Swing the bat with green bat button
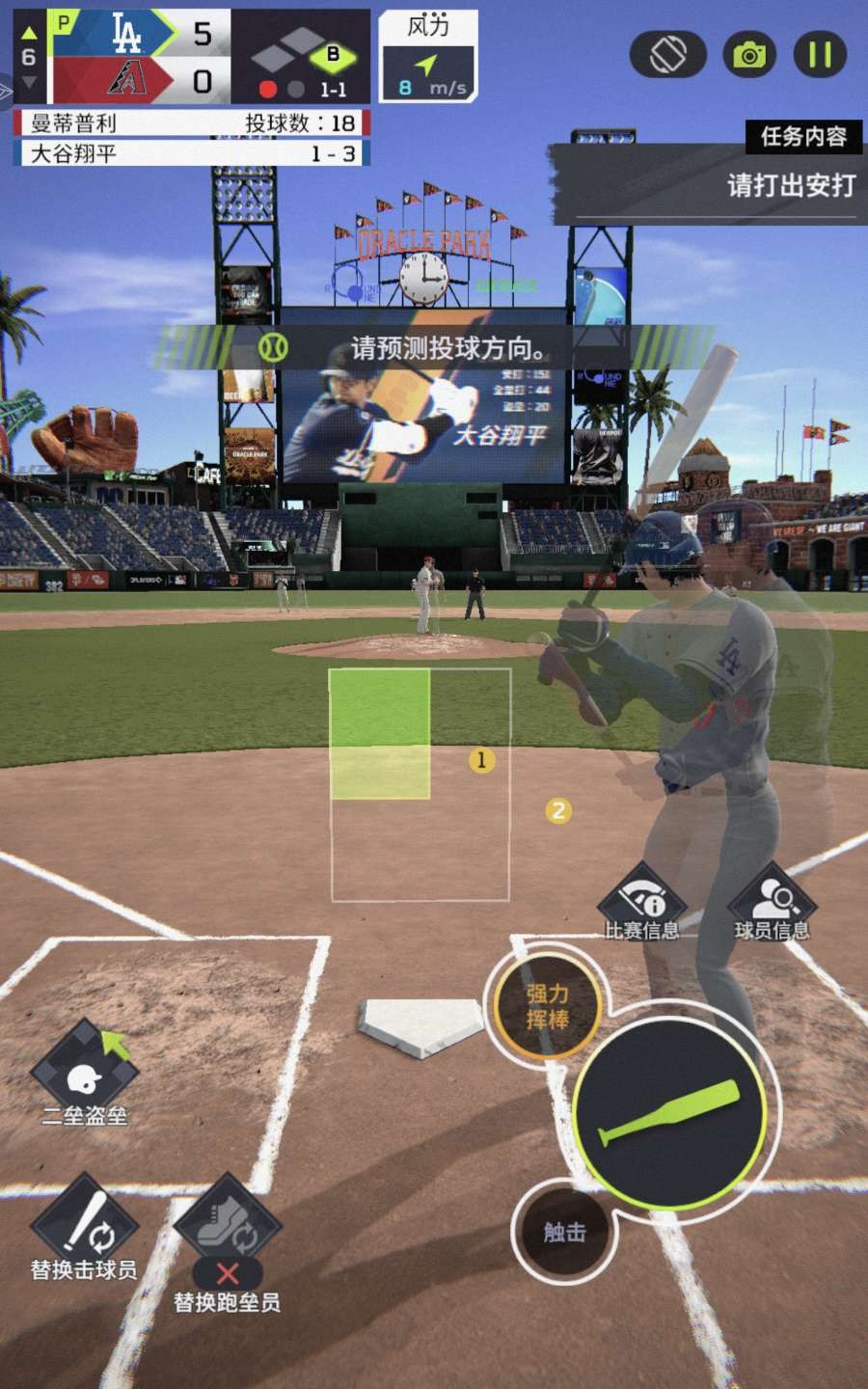This screenshot has height=1389, width=868. pos(672,1109)
